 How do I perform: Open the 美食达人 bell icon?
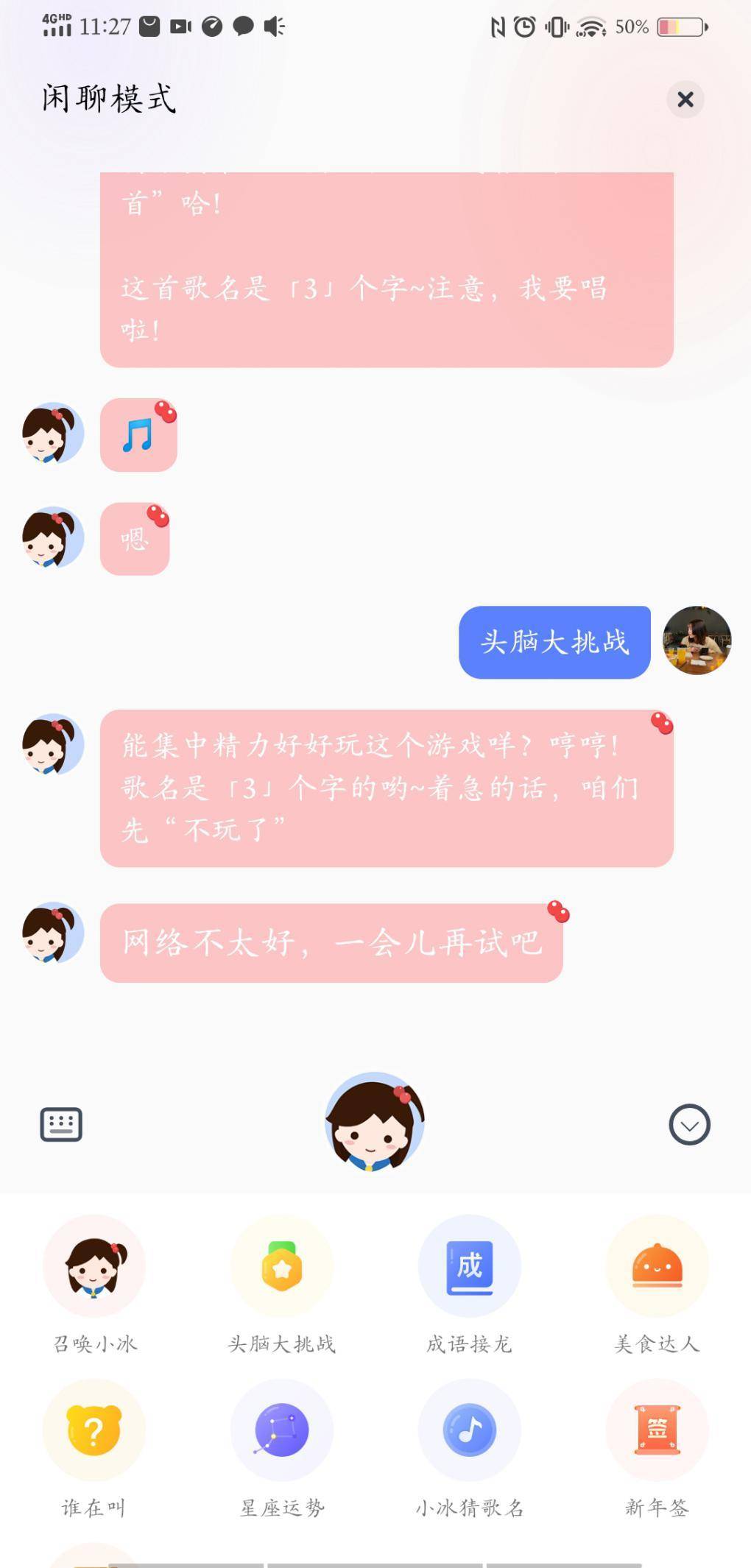click(657, 1265)
